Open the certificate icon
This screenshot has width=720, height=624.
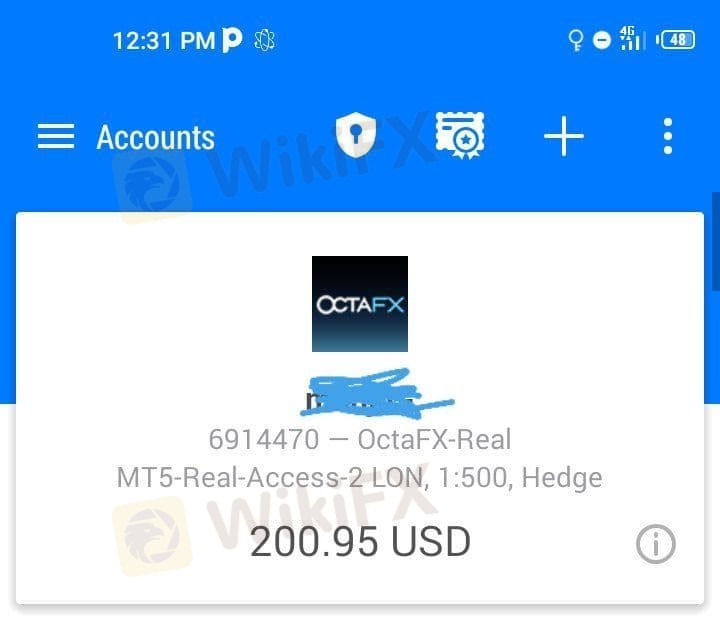[459, 135]
